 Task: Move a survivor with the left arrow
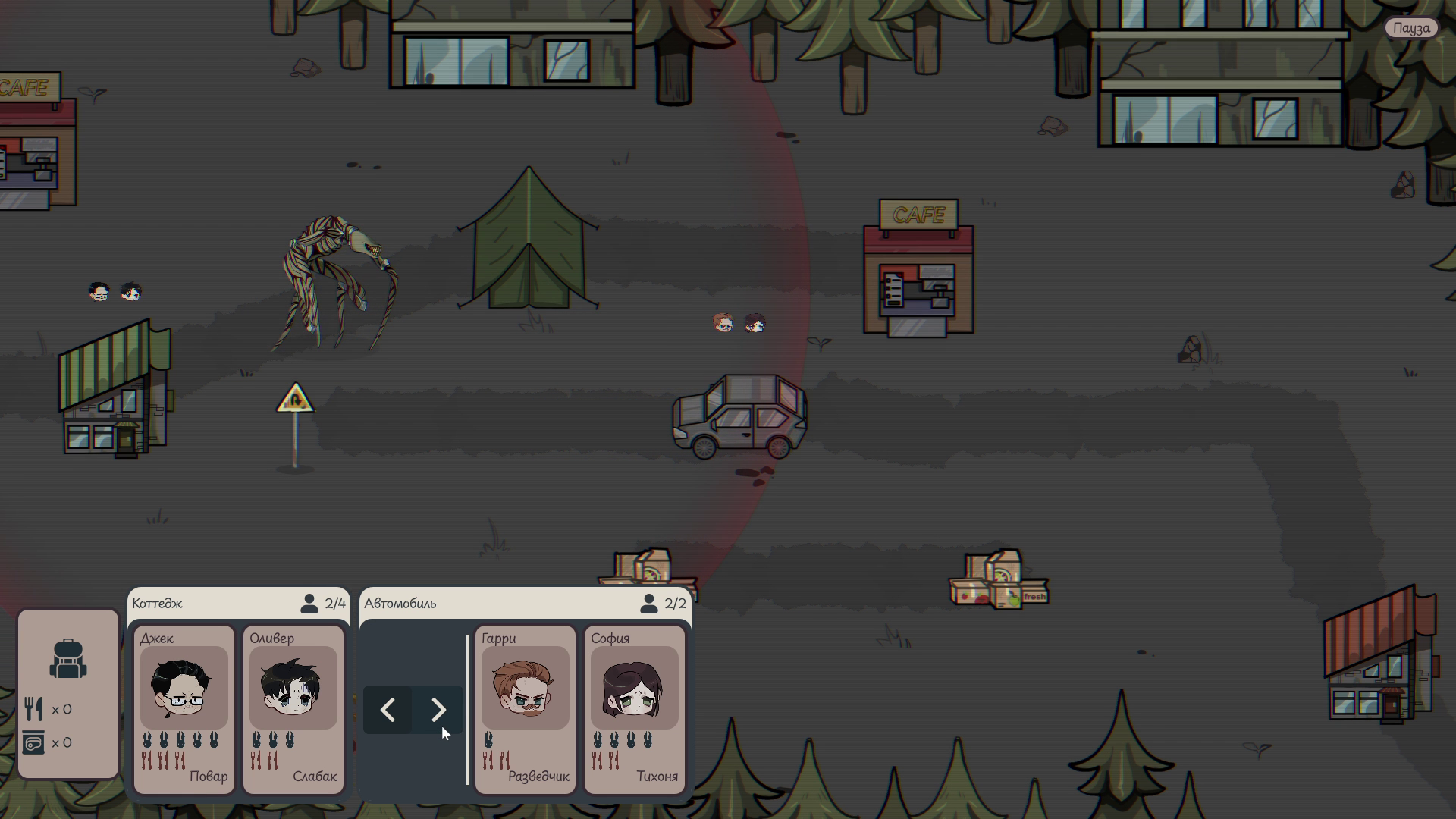pyautogui.click(x=388, y=710)
